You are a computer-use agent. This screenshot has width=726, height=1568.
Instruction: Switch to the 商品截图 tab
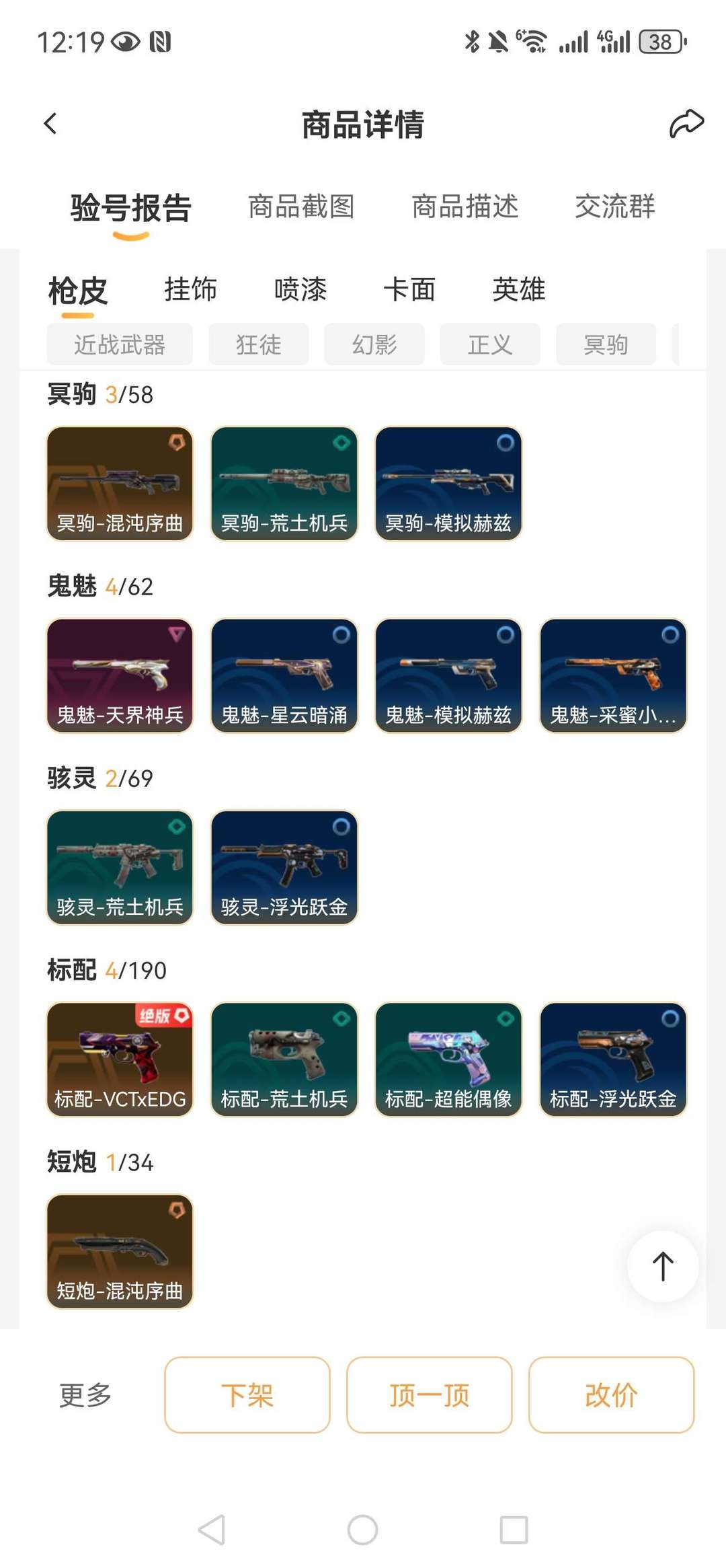[x=301, y=207]
